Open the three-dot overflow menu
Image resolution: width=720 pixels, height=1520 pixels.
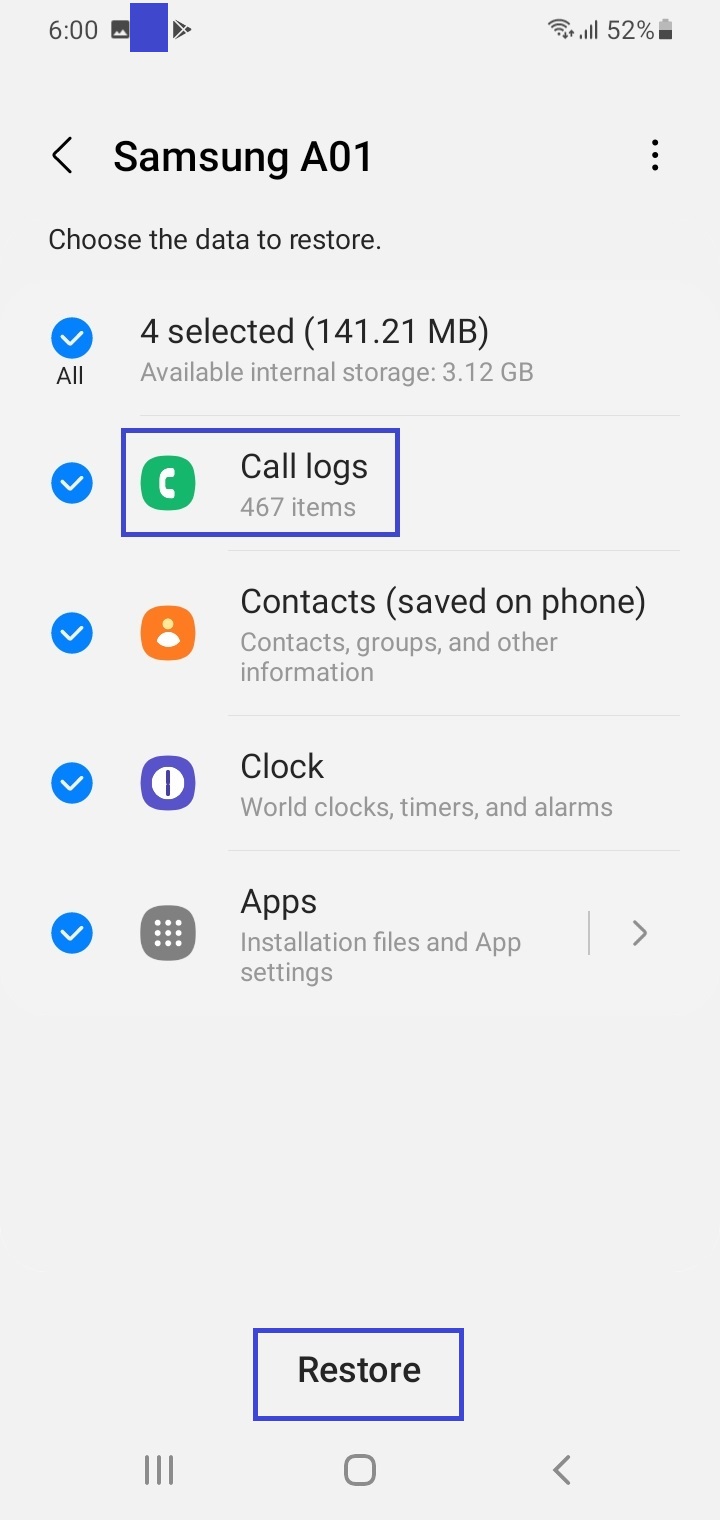click(x=655, y=156)
